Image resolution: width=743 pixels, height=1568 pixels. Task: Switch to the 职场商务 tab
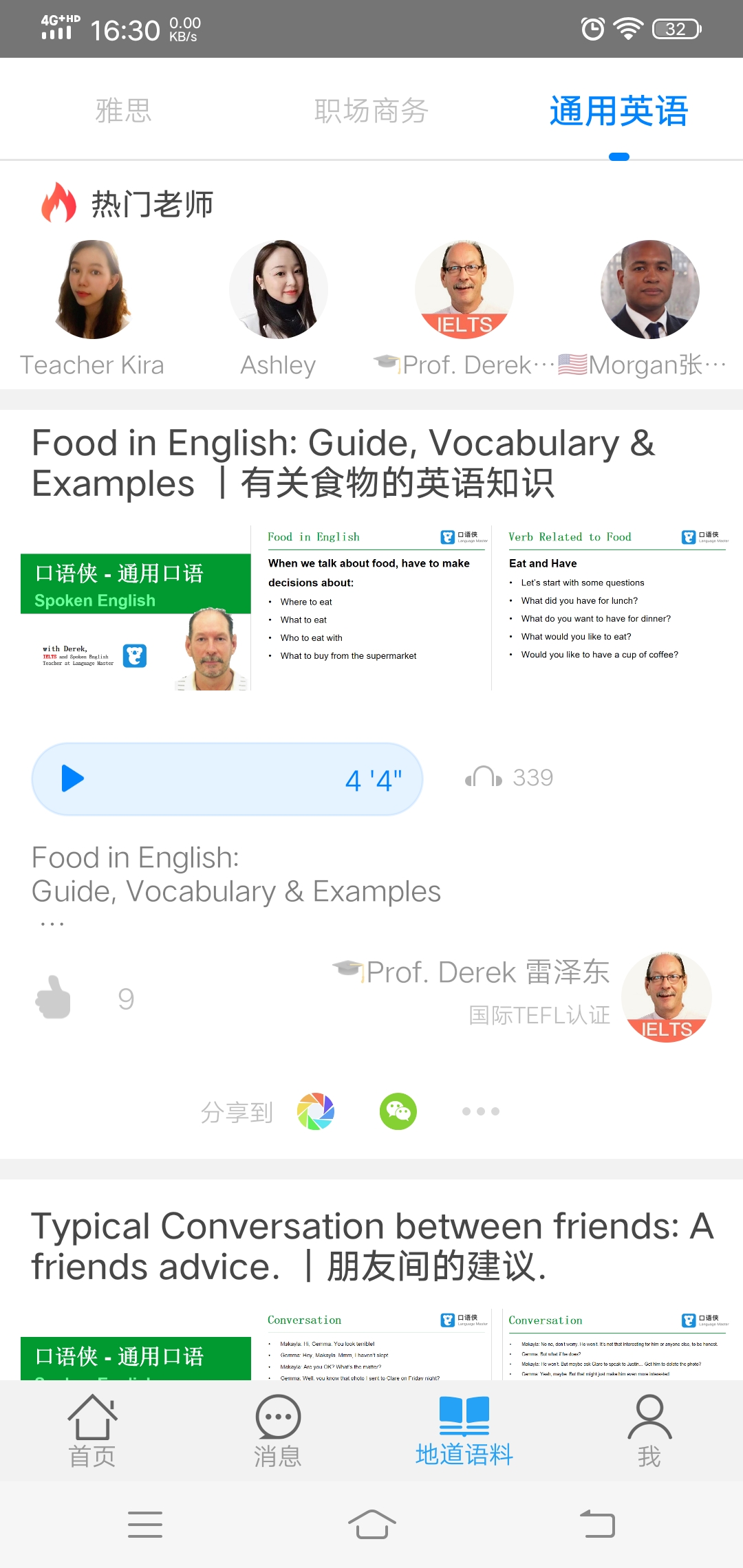[x=371, y=110]
